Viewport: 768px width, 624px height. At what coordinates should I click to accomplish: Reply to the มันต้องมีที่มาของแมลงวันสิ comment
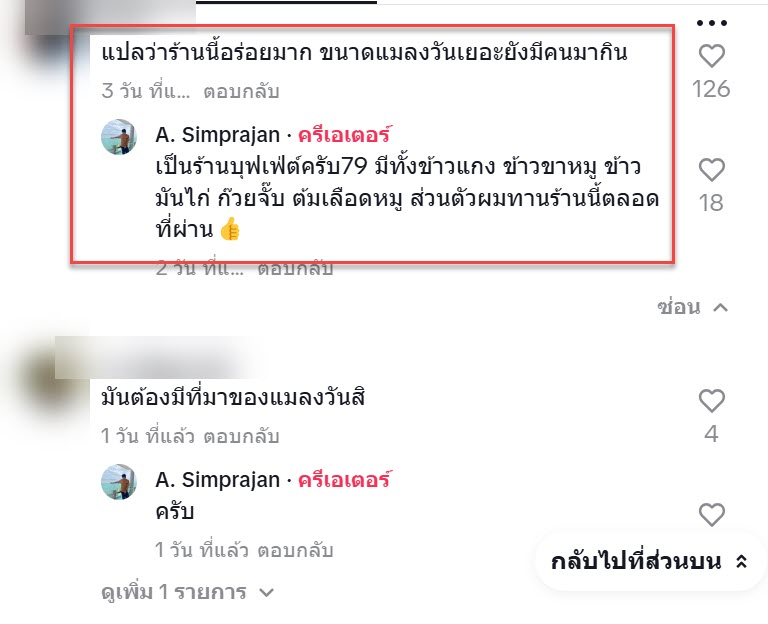pos(241,437)
